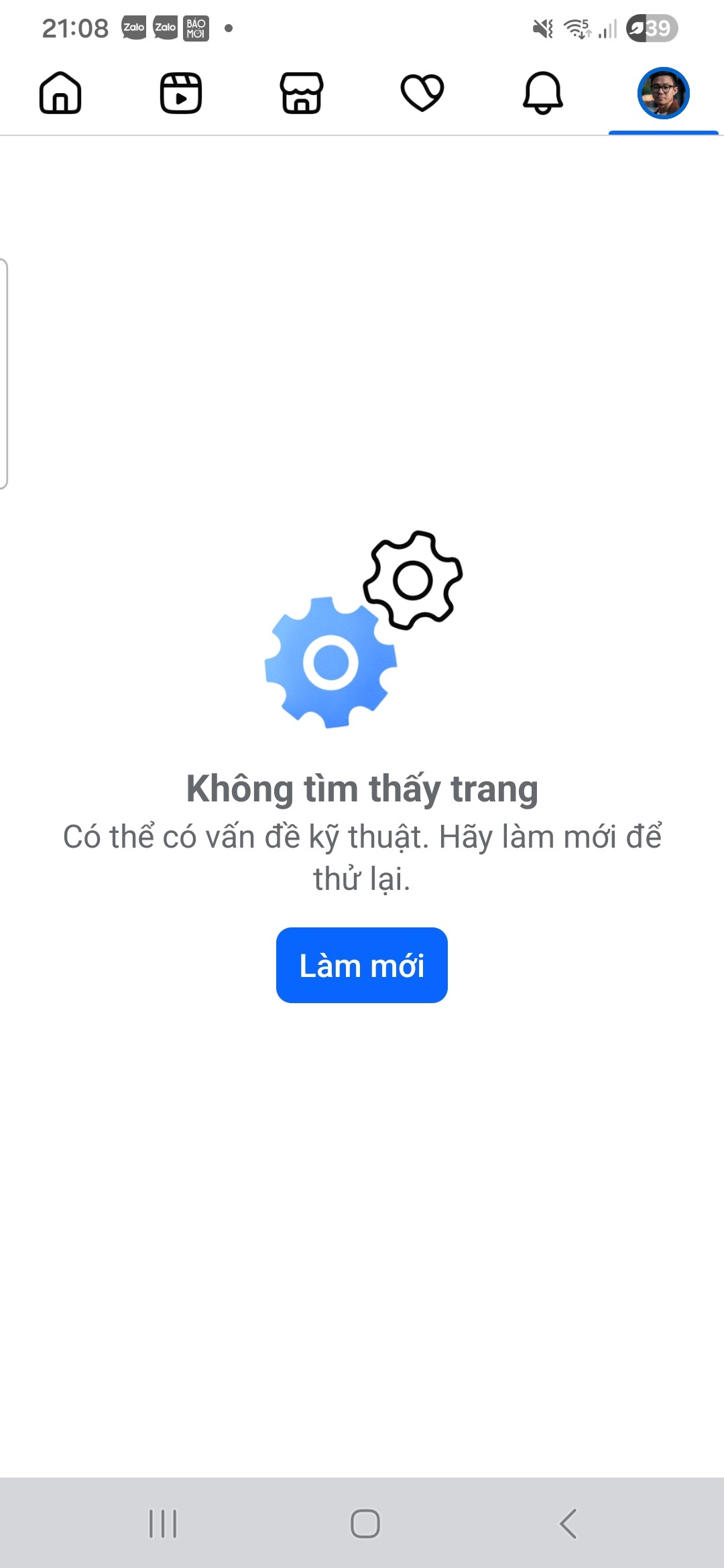The width and height of the screenshot is (724, 1568).
Task: Go back with system back arrow
Action: coord(568,1524)
